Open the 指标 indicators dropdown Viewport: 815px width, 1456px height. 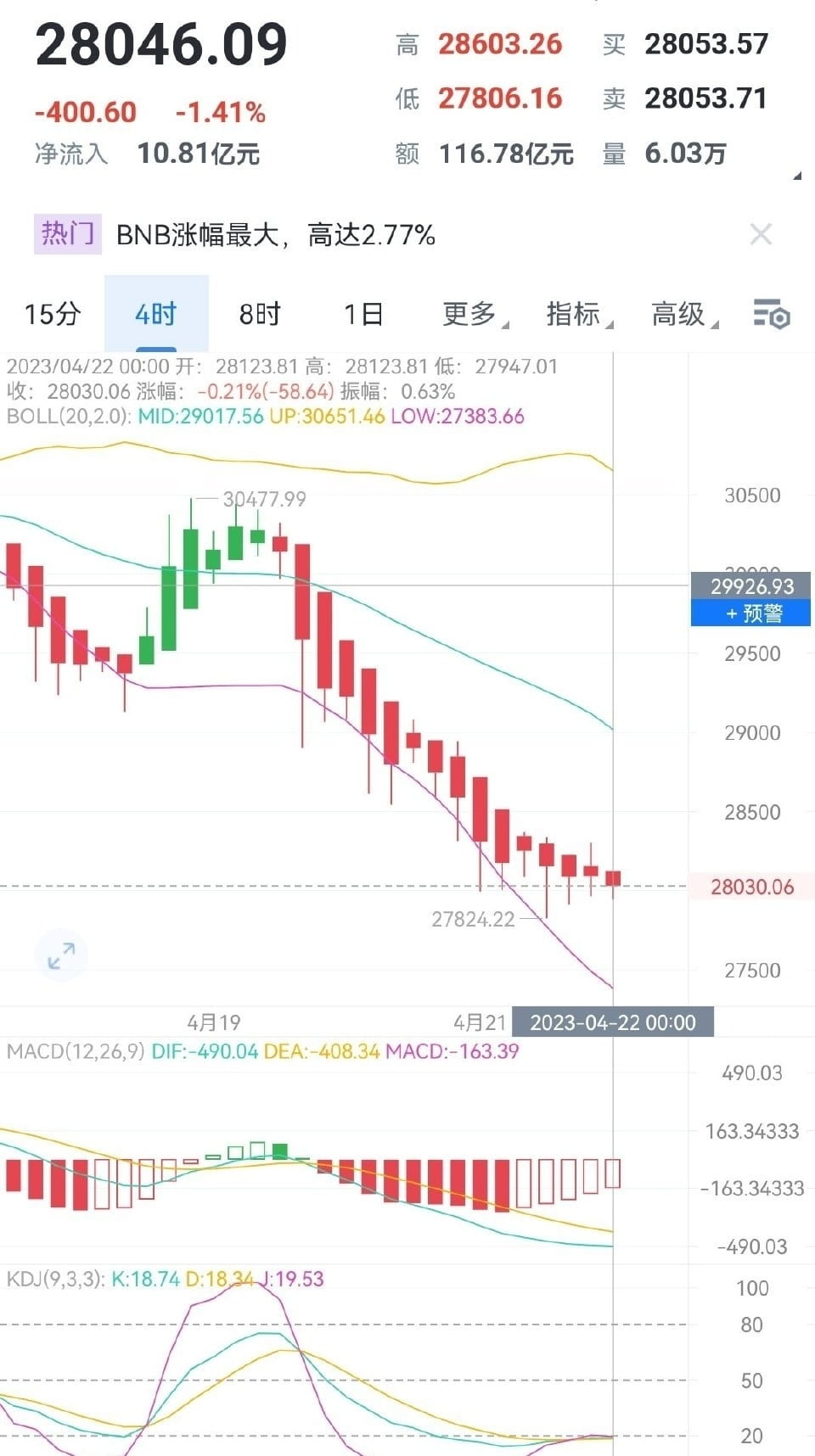[576, 314]
